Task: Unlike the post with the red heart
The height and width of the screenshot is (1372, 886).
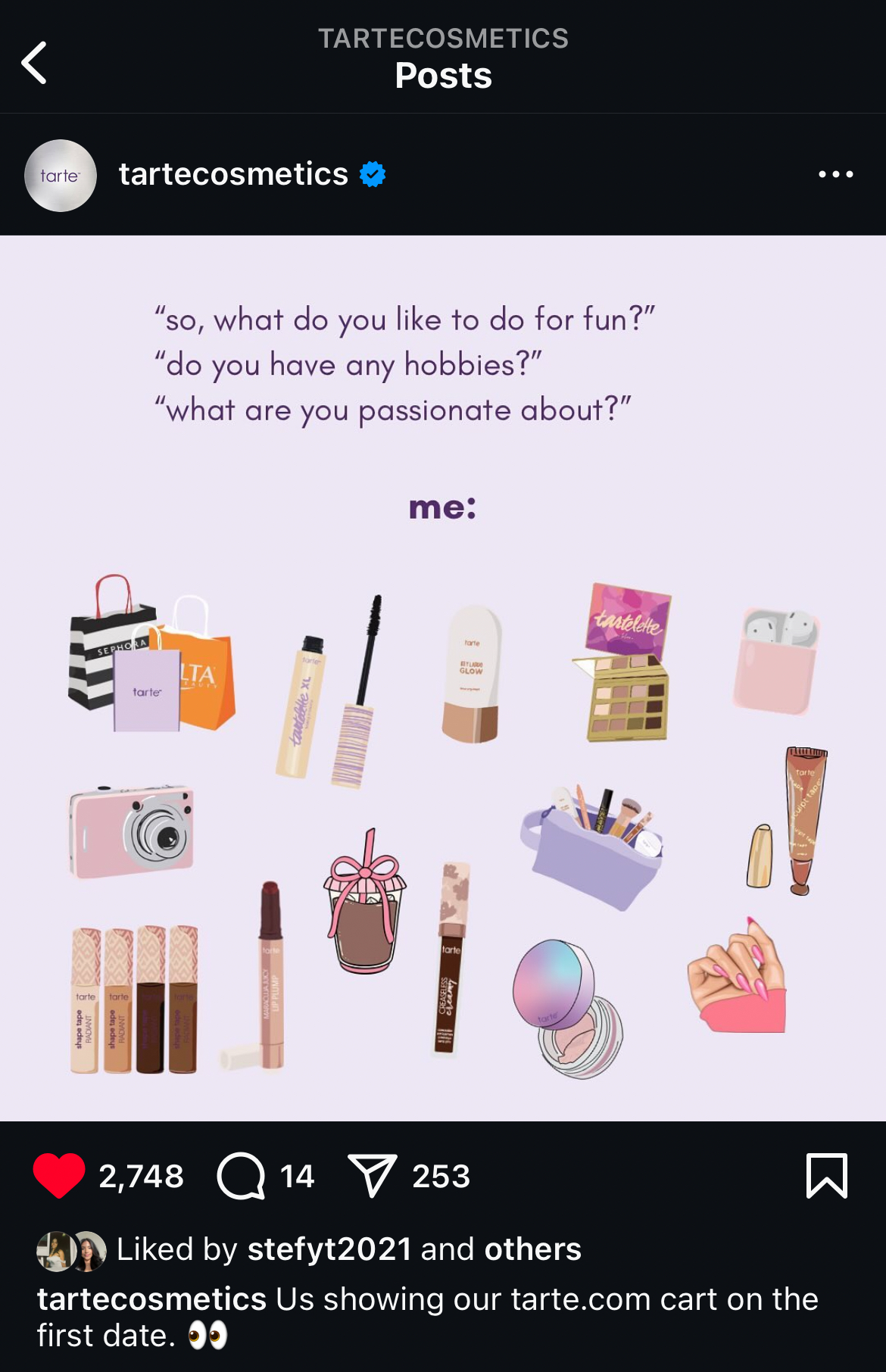Action: tap(59, 1175)
